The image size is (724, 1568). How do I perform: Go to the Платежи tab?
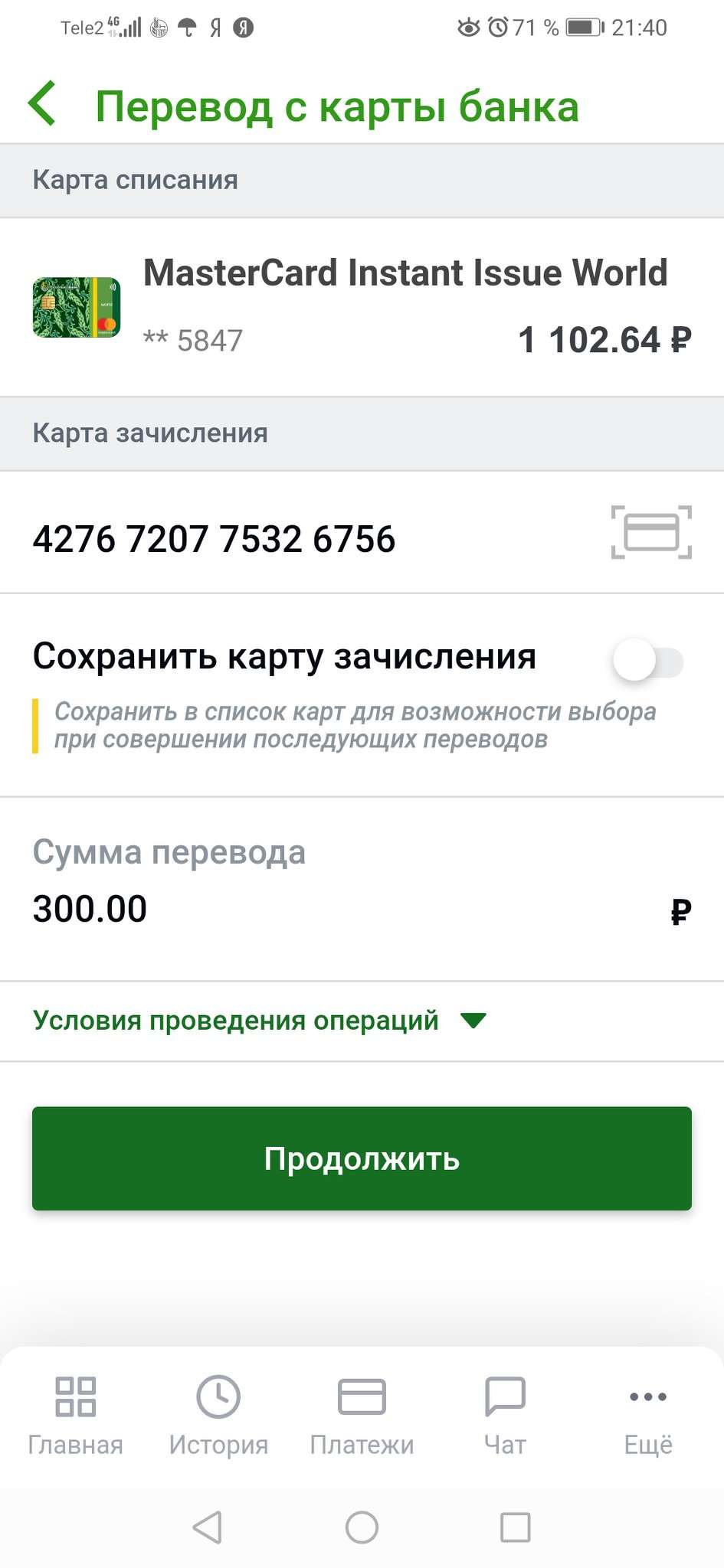pos(362,1416)
